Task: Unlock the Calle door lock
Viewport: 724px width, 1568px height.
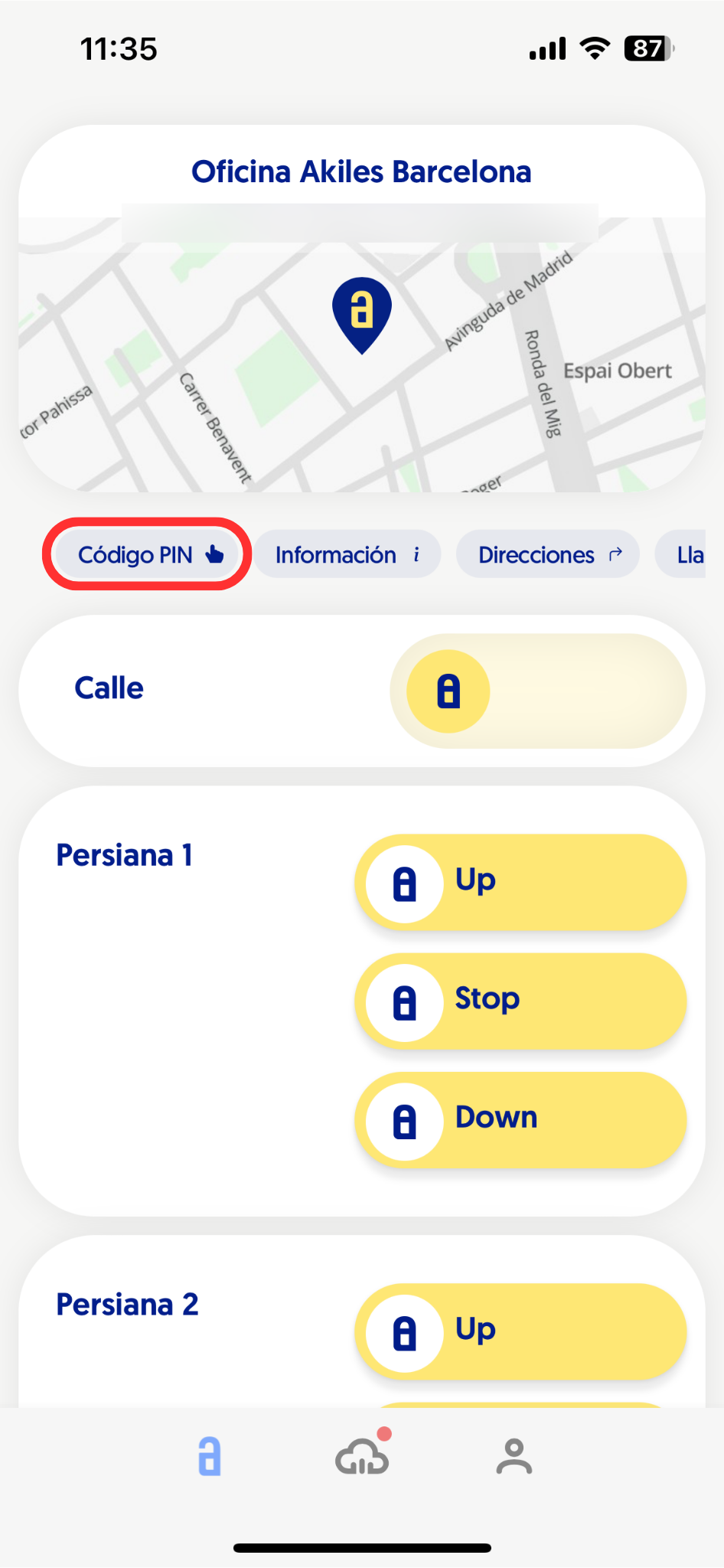Action: [x=448, y=691]
